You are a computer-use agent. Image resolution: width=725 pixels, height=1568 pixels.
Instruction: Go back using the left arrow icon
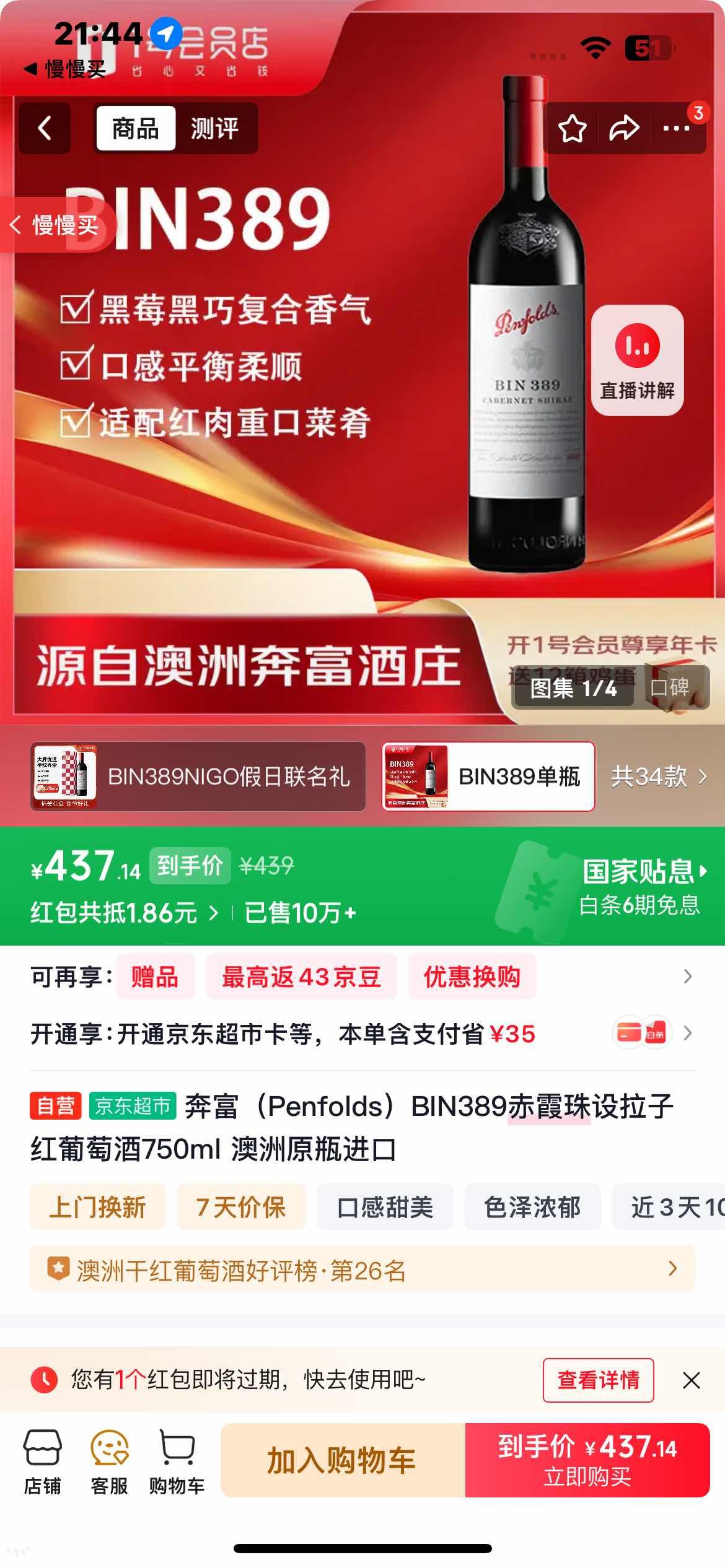(x=45, y=128)
